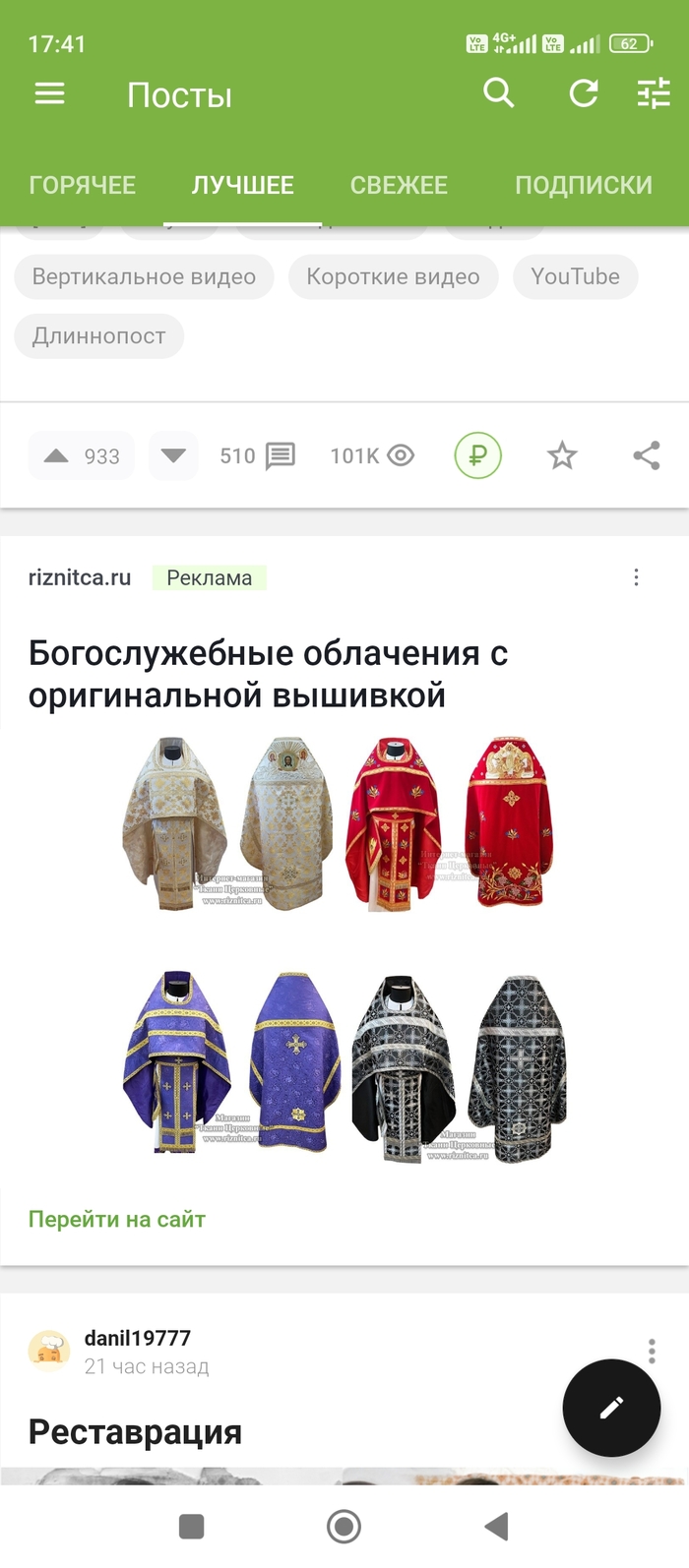This screenshot has height=1568, width=689.
Task: Select the Длиннопост tag chip
Action: [x=98, y=335]
